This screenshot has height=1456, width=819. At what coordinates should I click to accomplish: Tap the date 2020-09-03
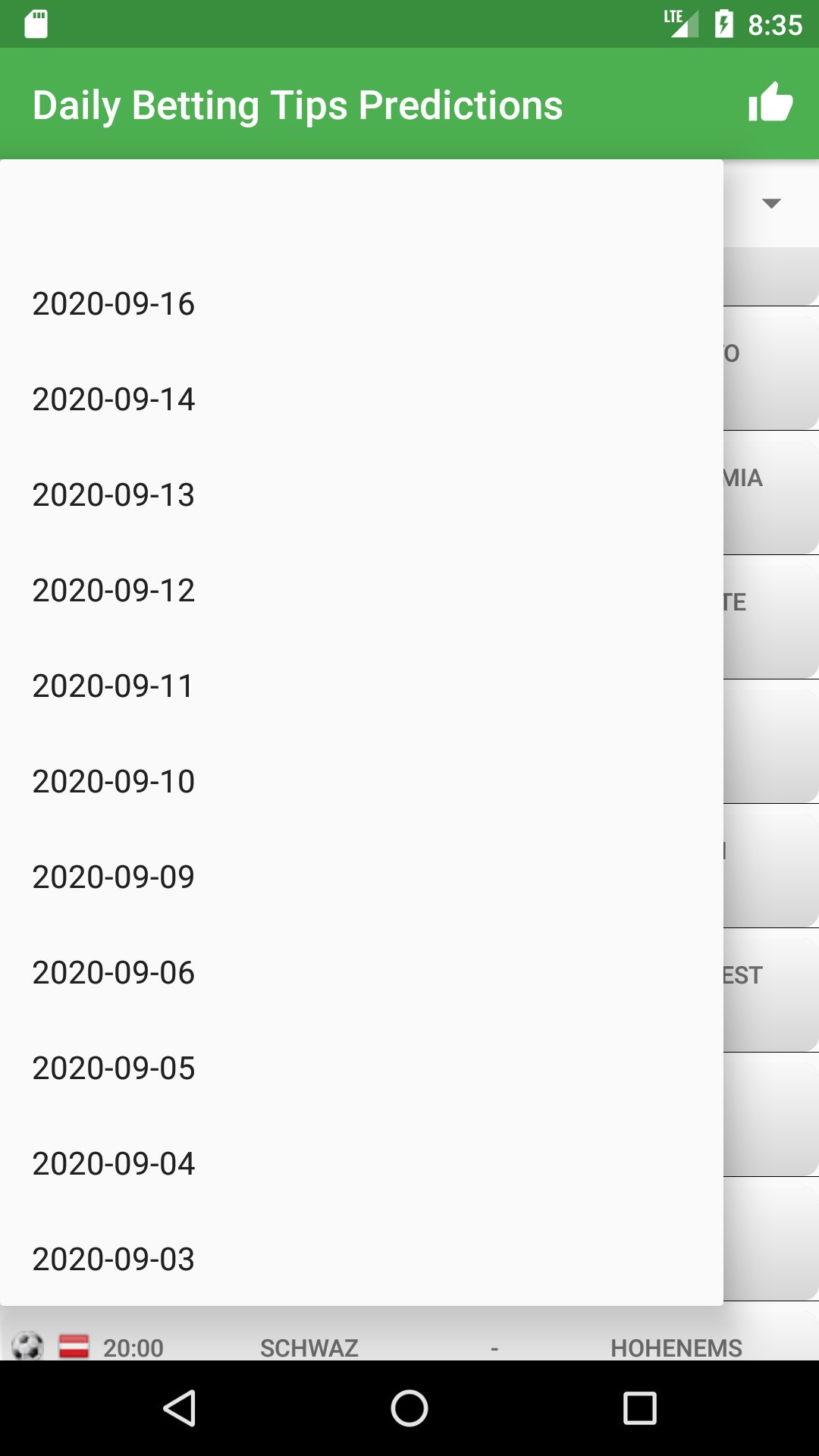tap(362, 1259)
